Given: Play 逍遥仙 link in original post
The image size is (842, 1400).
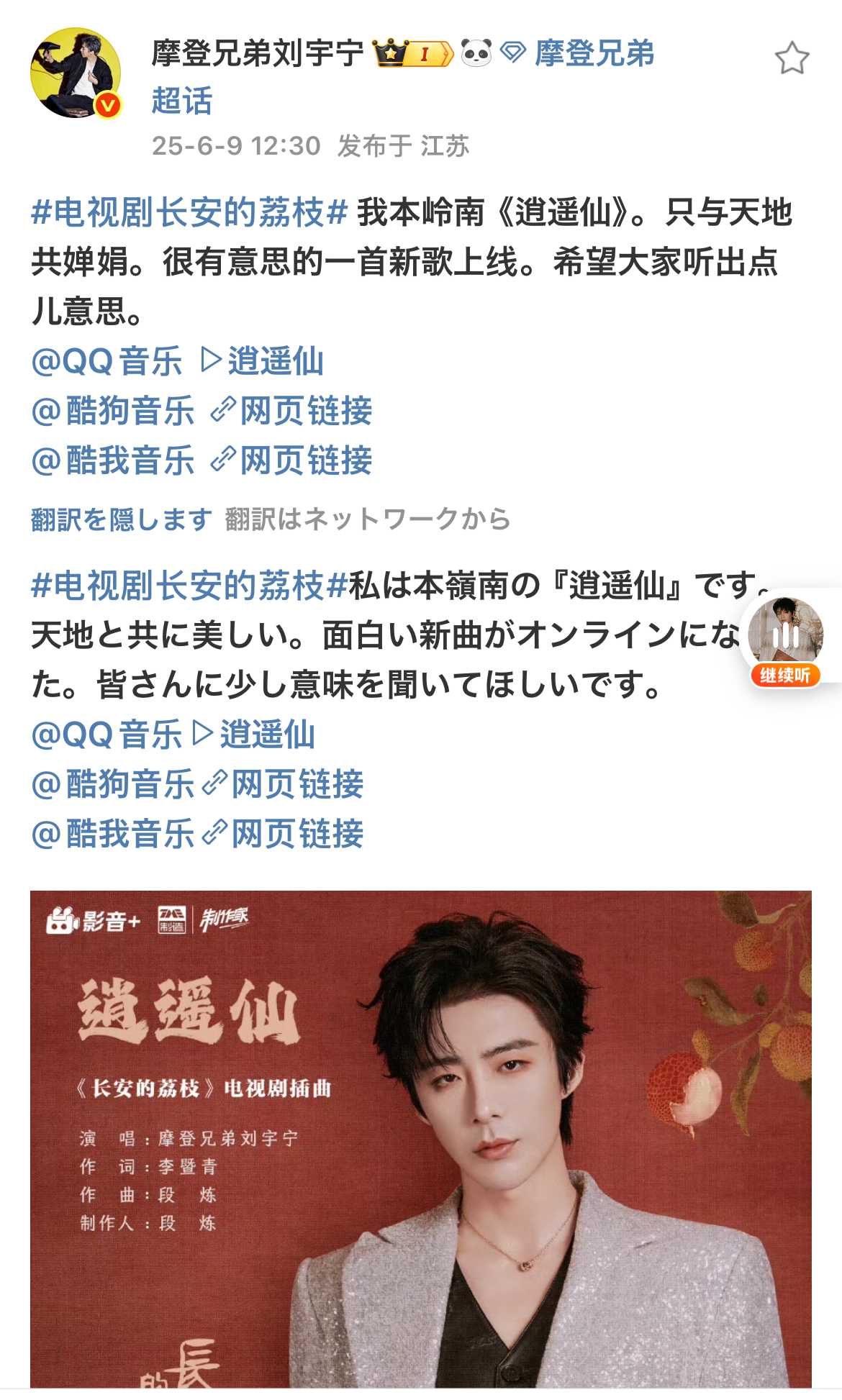Looking at the screenshot, I should 263,361.
